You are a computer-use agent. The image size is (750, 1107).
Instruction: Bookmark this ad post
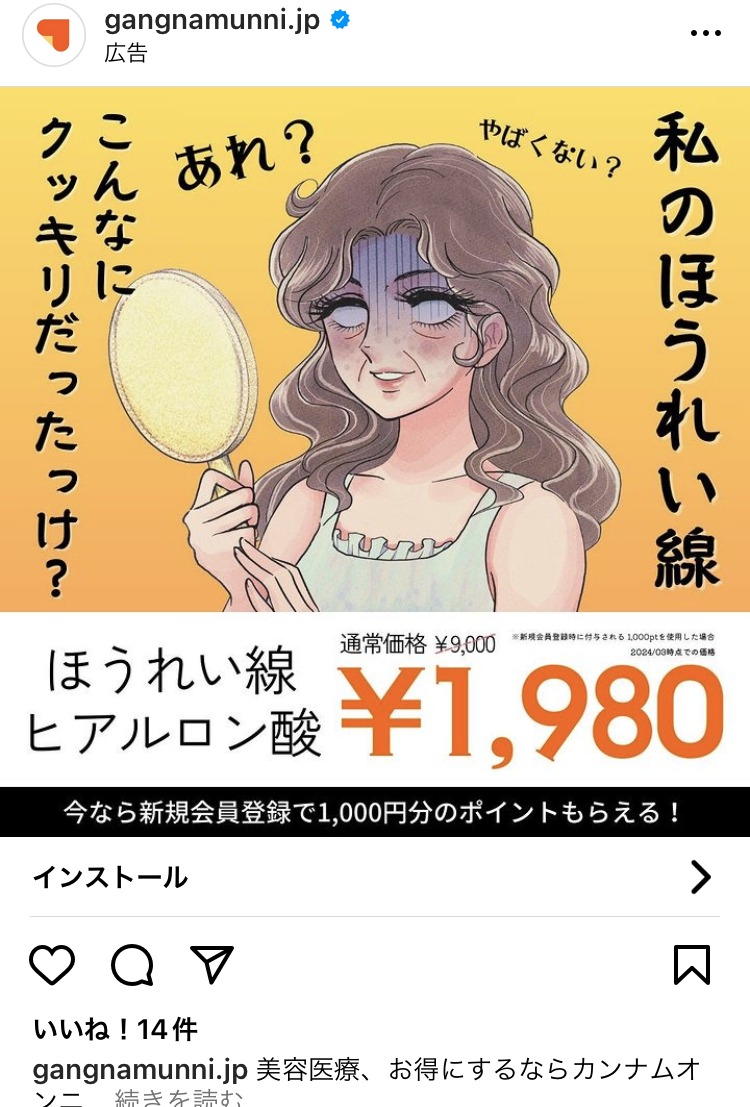(x=692, y=965)
